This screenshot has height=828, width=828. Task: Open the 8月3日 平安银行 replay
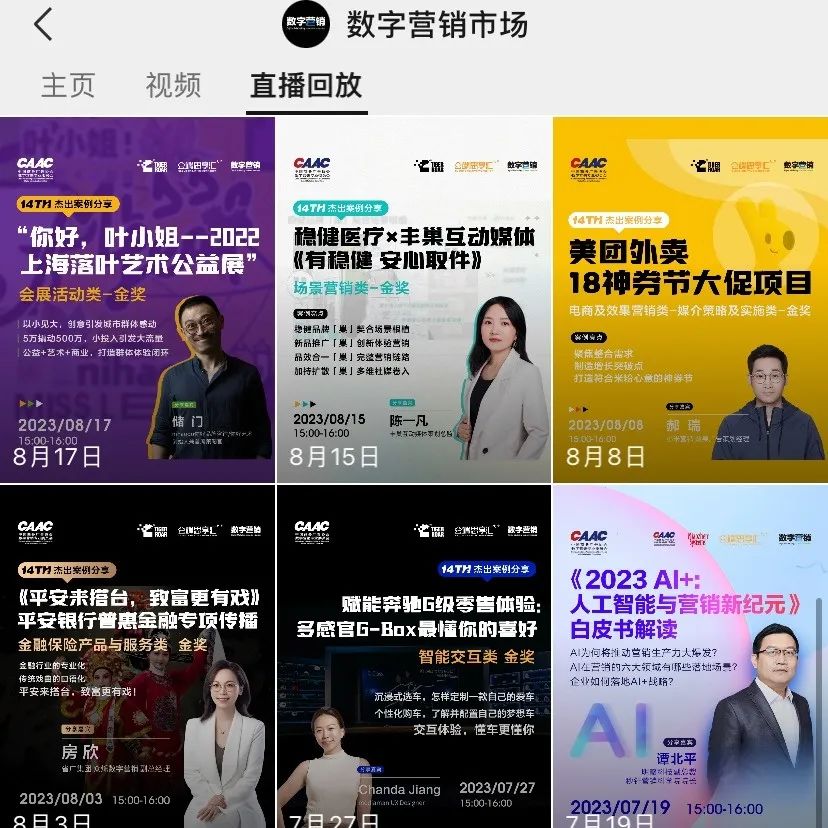coord(137,656)
